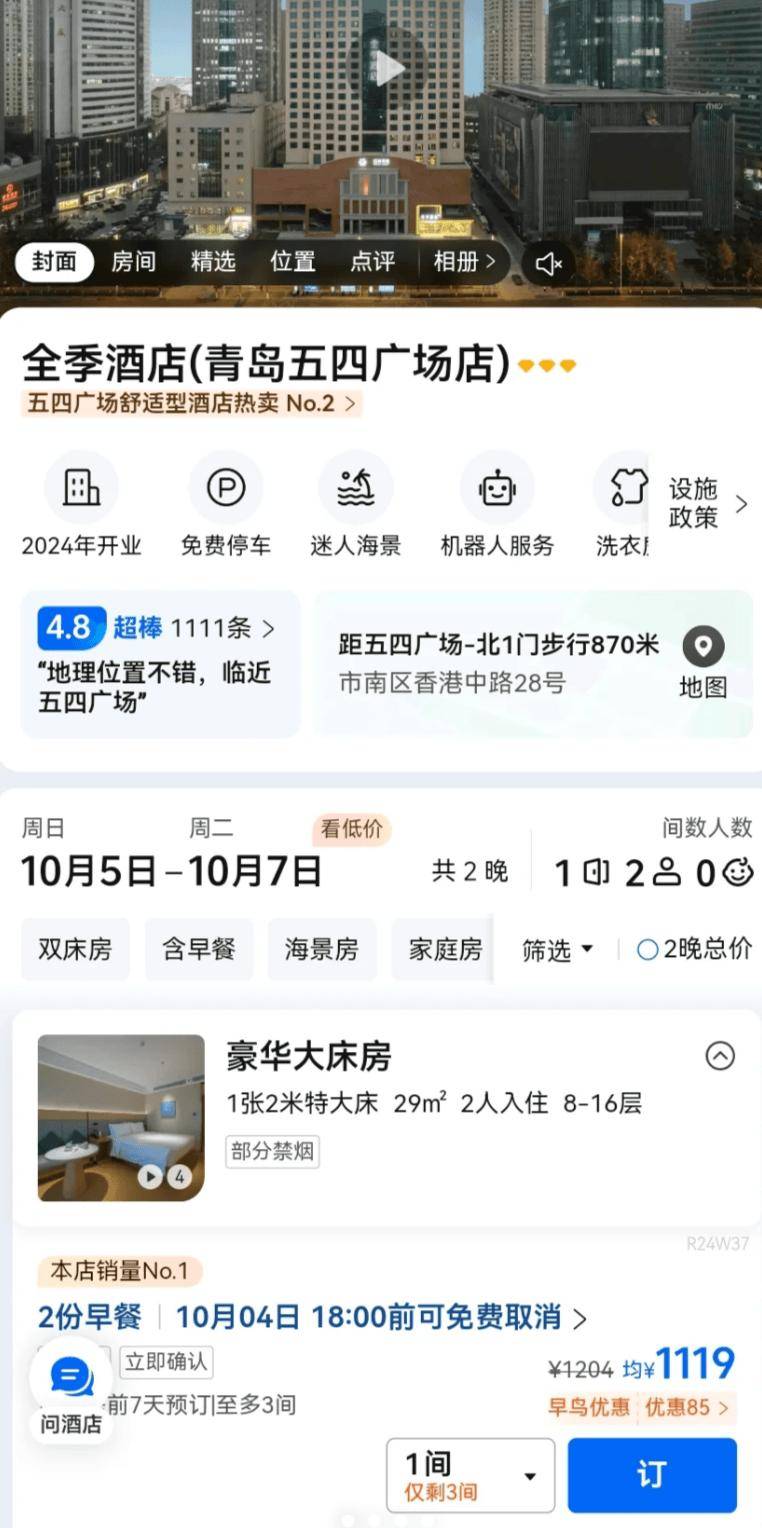Image resolution: width=762 pixels, height=1528 pixels.
Task: Tap the 订 booking button
Action: pyautogui.click(x=652, y=1474)
